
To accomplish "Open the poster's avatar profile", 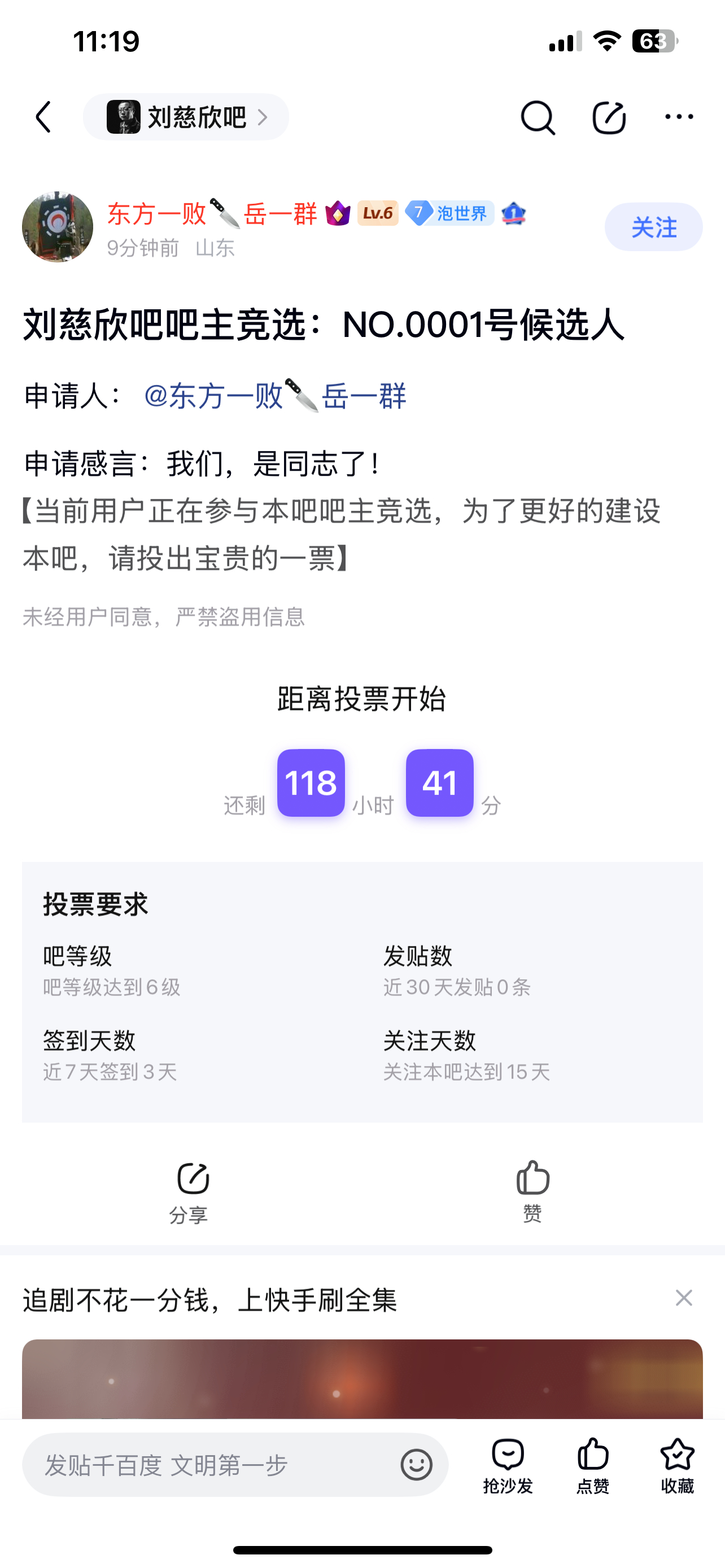I will pyautogui.click(x=58, y=227).
